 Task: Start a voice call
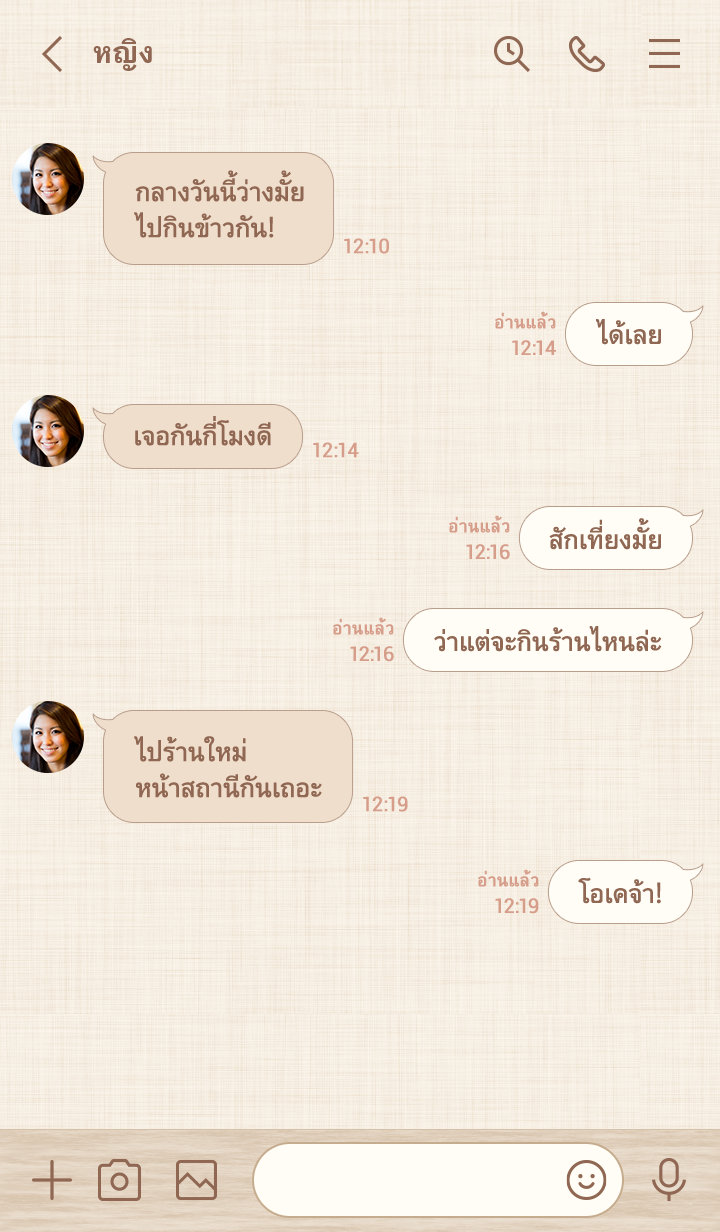(587, 54)
